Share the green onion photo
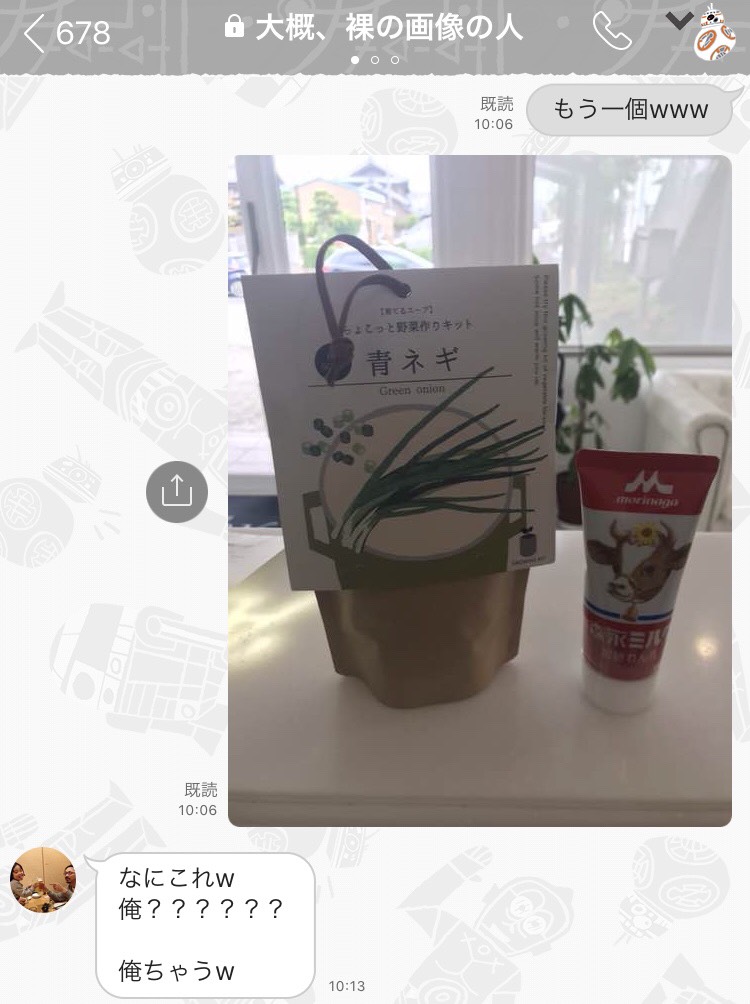 tap(176, 491)
